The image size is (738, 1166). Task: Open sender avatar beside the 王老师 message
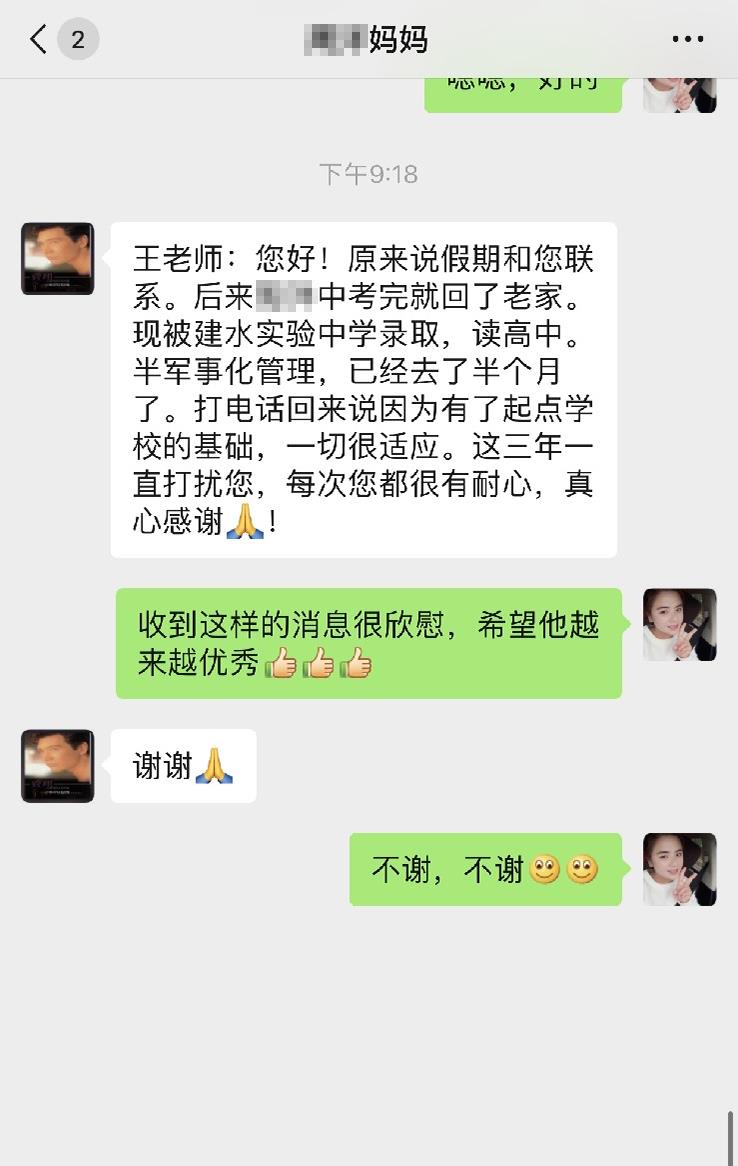point(58,259)
